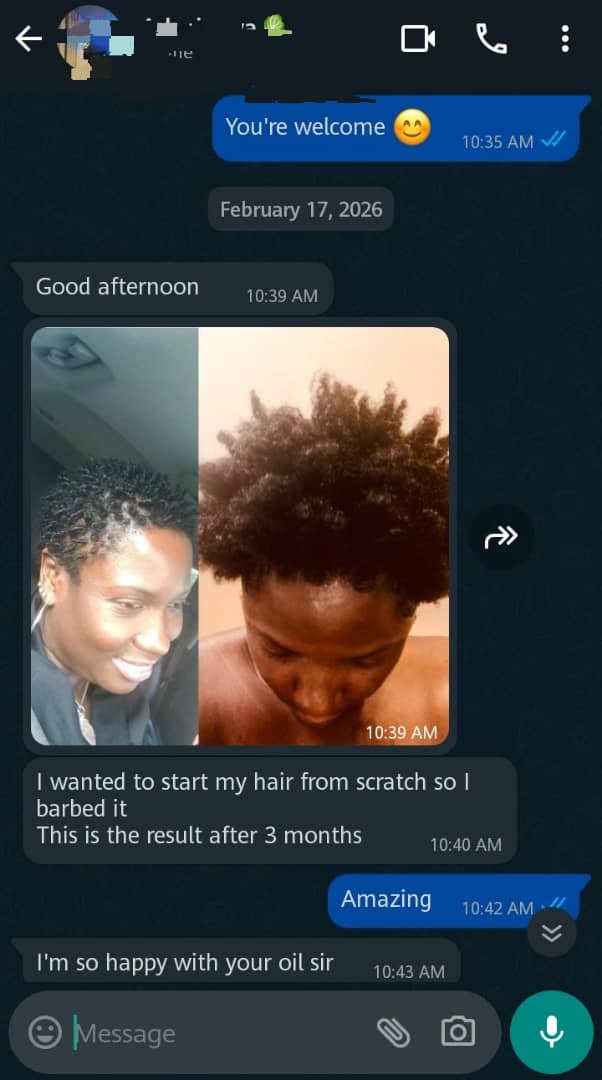Forward the received photo
The height and width of the screenshot is (1080, 602).
(x=500, y=538)
